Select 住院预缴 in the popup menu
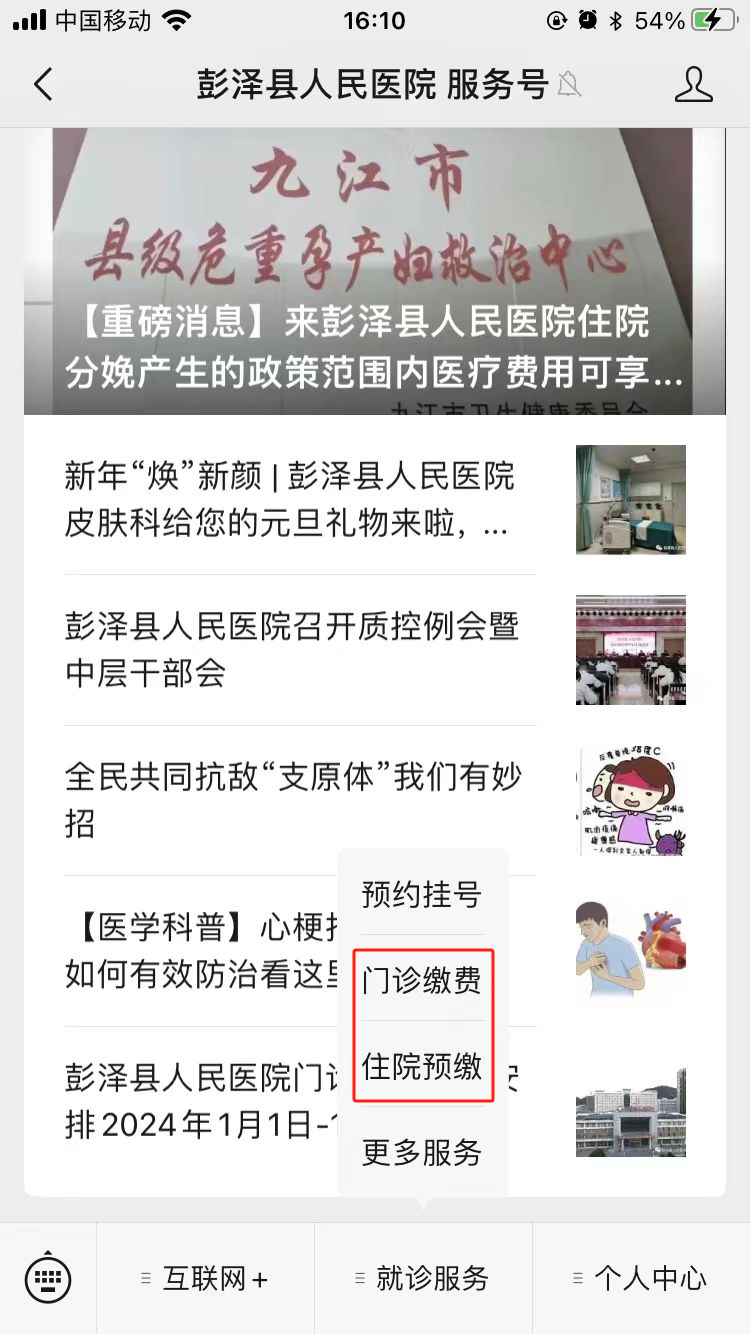The height and width of the screenshot is (1334, 750). [x=422, y=1066]
